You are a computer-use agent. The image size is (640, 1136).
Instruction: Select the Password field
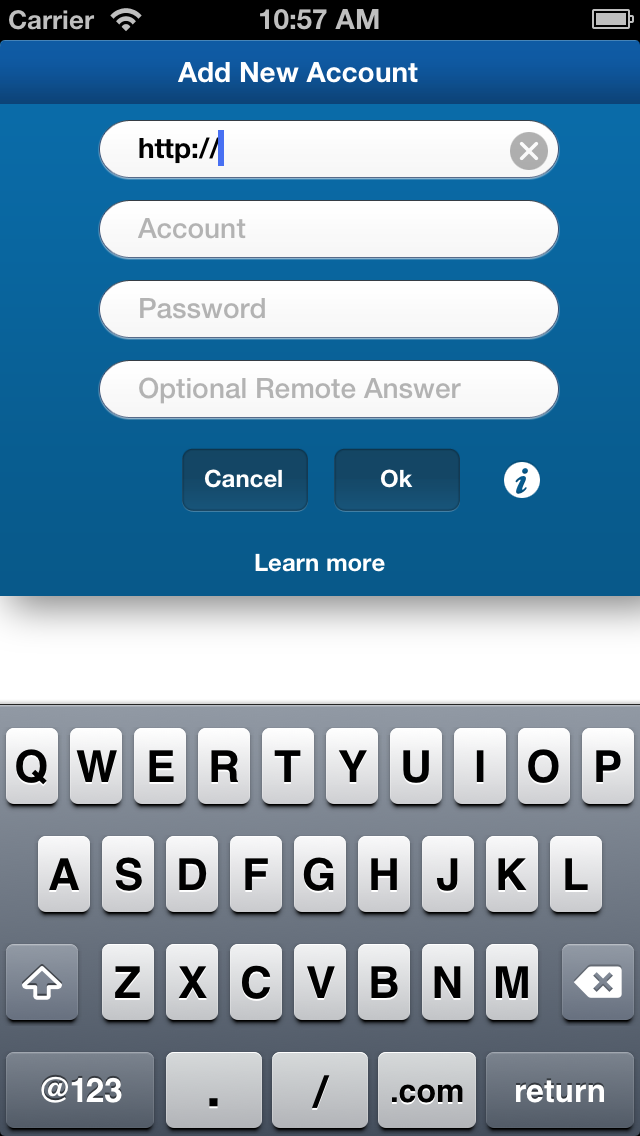click(328, 309)
